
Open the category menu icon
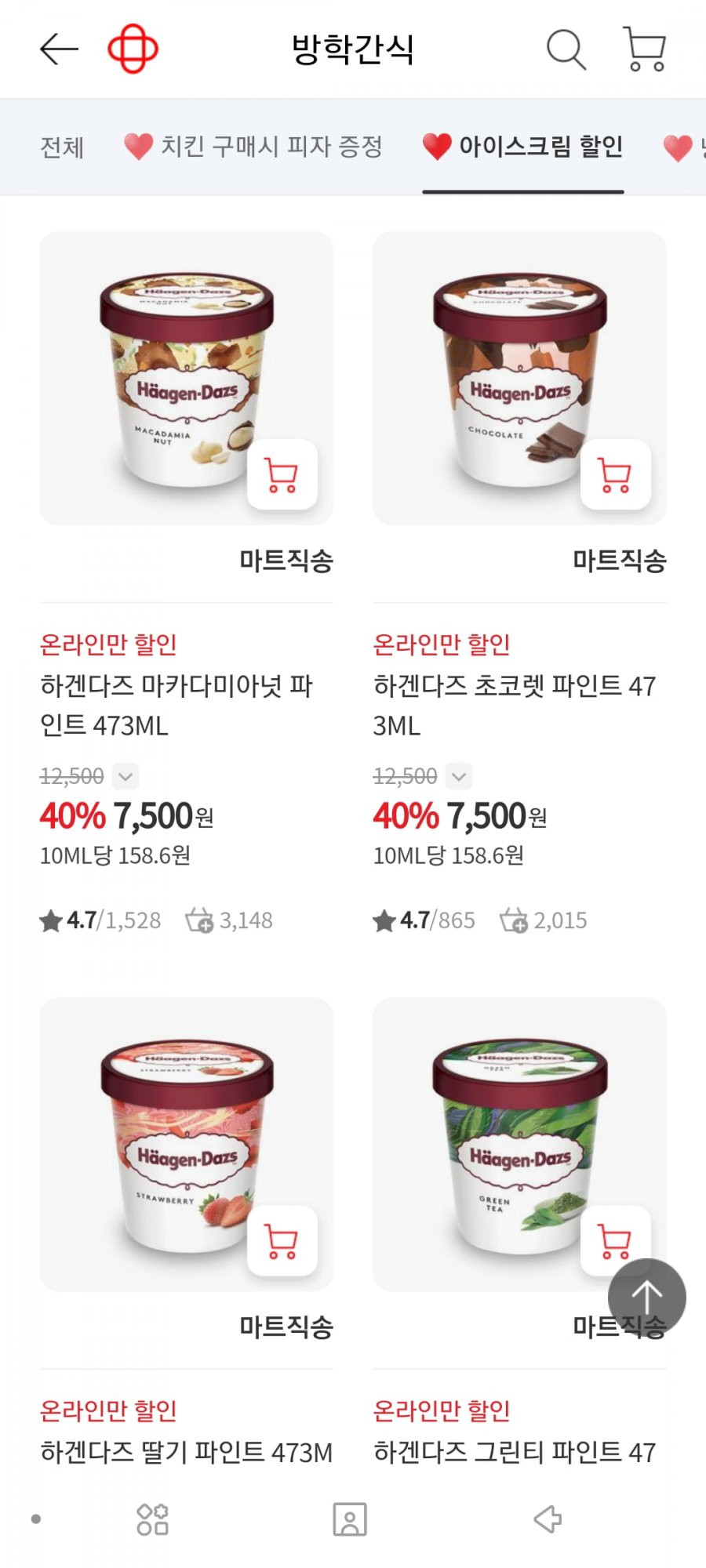click(x=152, y=1519)
